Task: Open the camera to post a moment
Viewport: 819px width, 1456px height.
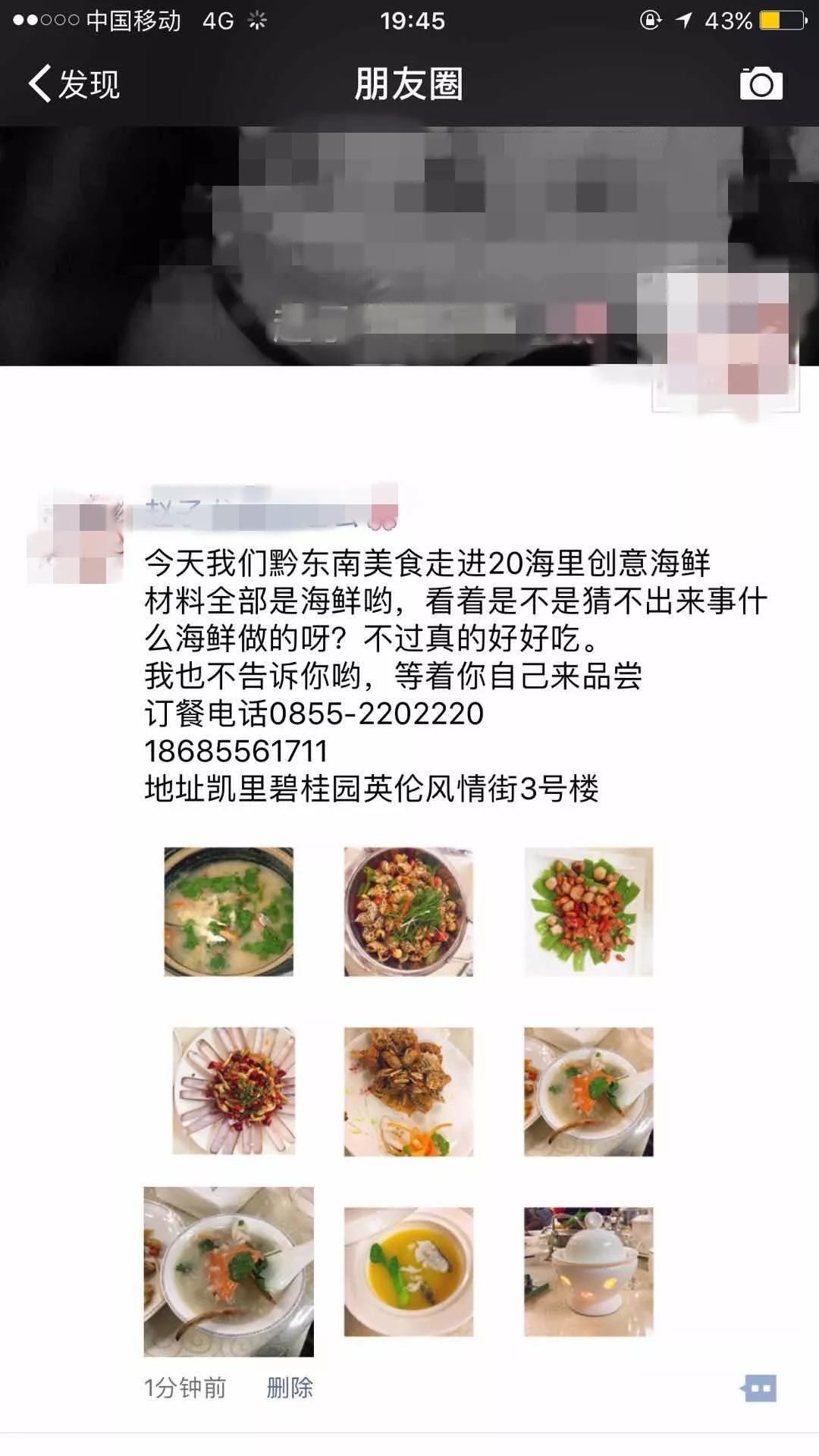Action: coord(761,83)
